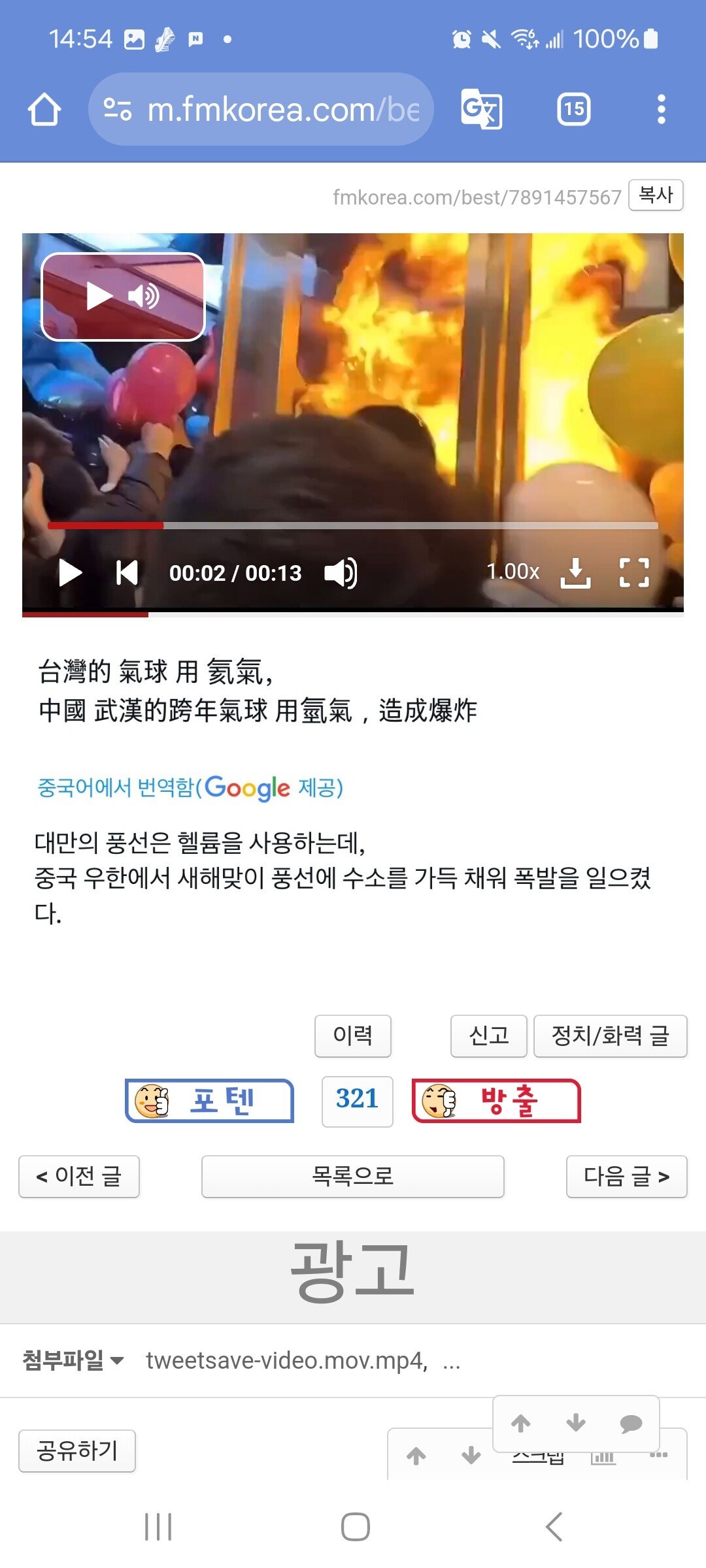Go to the previous post 이전 글
The image size is (706, 1568).
coord(79,1177)
